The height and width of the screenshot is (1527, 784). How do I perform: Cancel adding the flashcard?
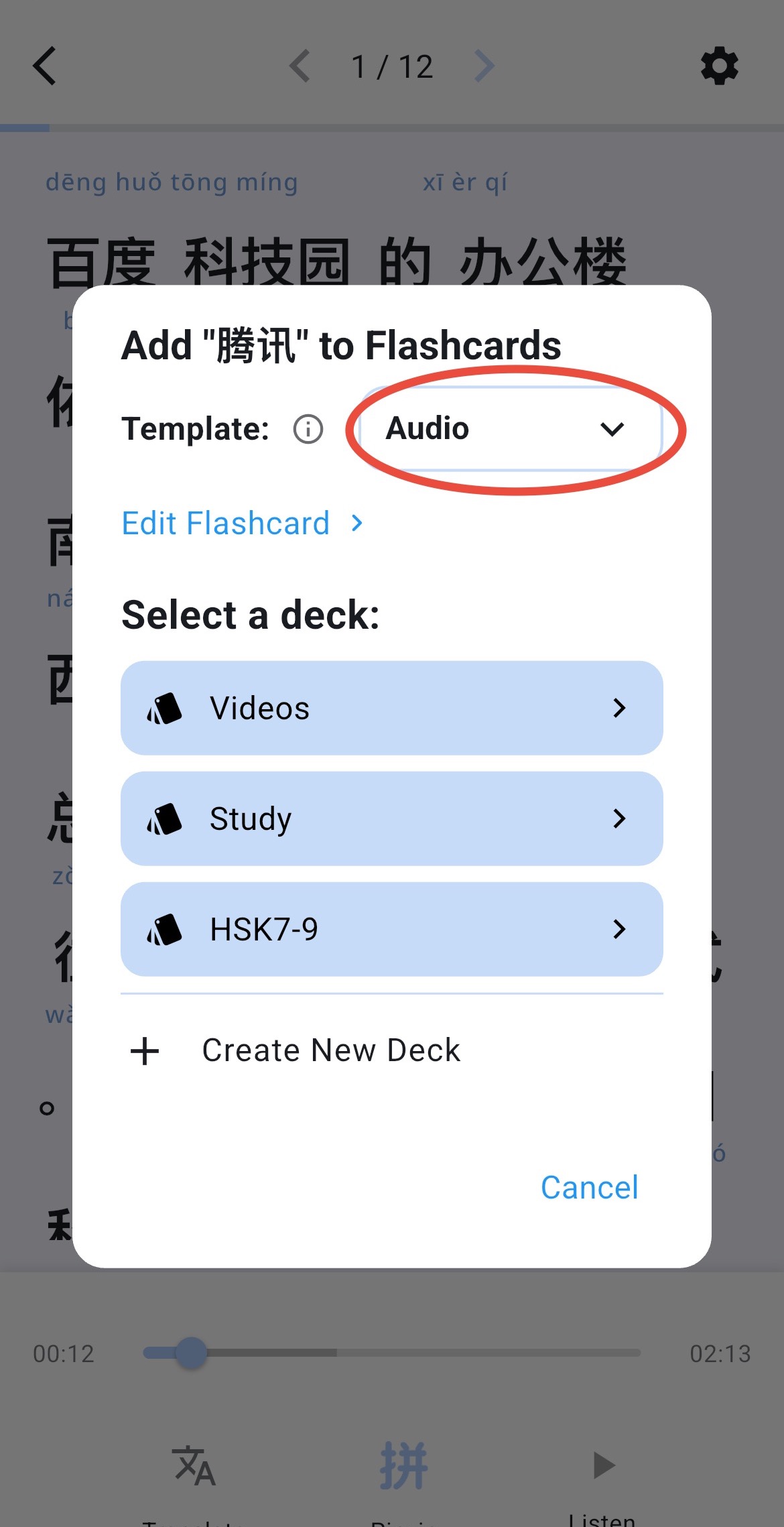(x=588, y=1186)
